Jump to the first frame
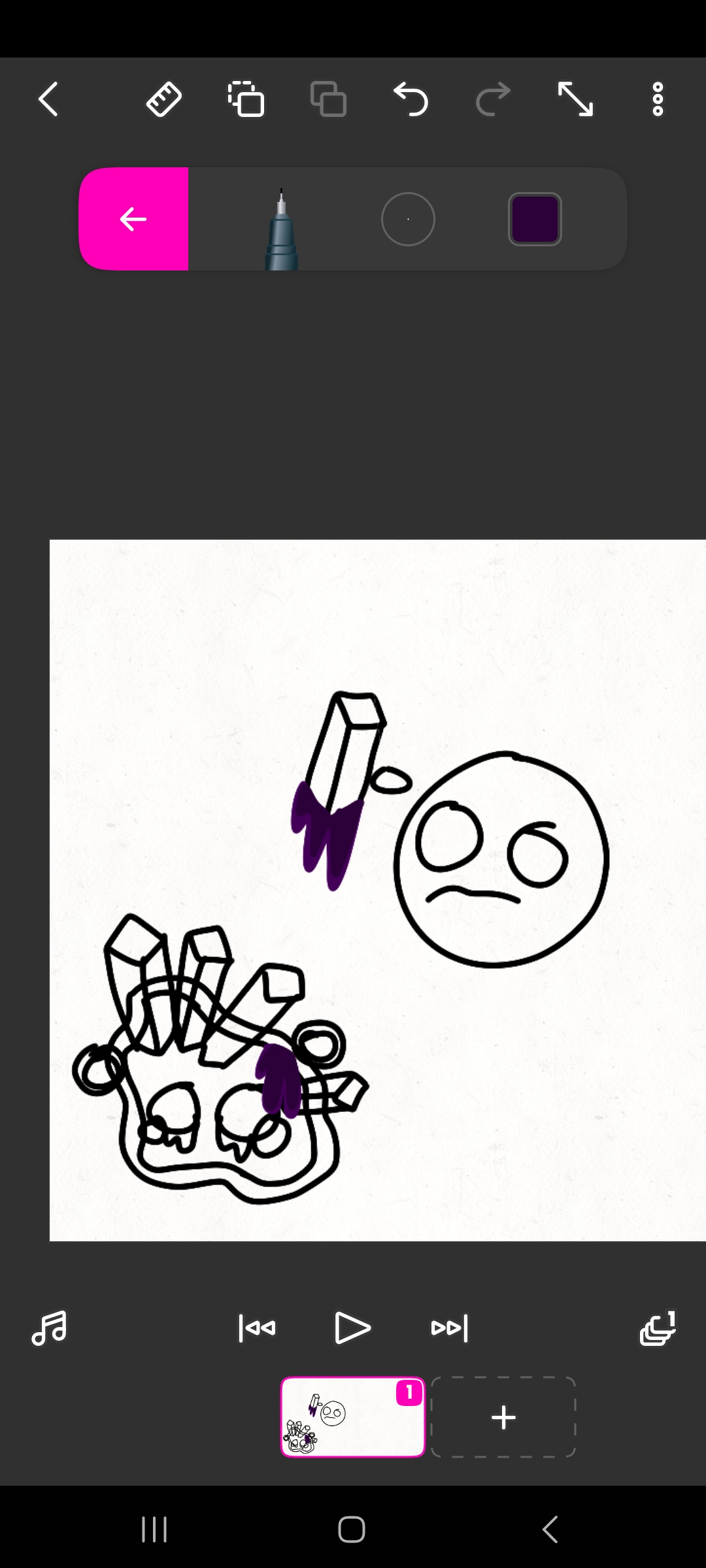This screenshot has height=1568, width=706. 258,1328
